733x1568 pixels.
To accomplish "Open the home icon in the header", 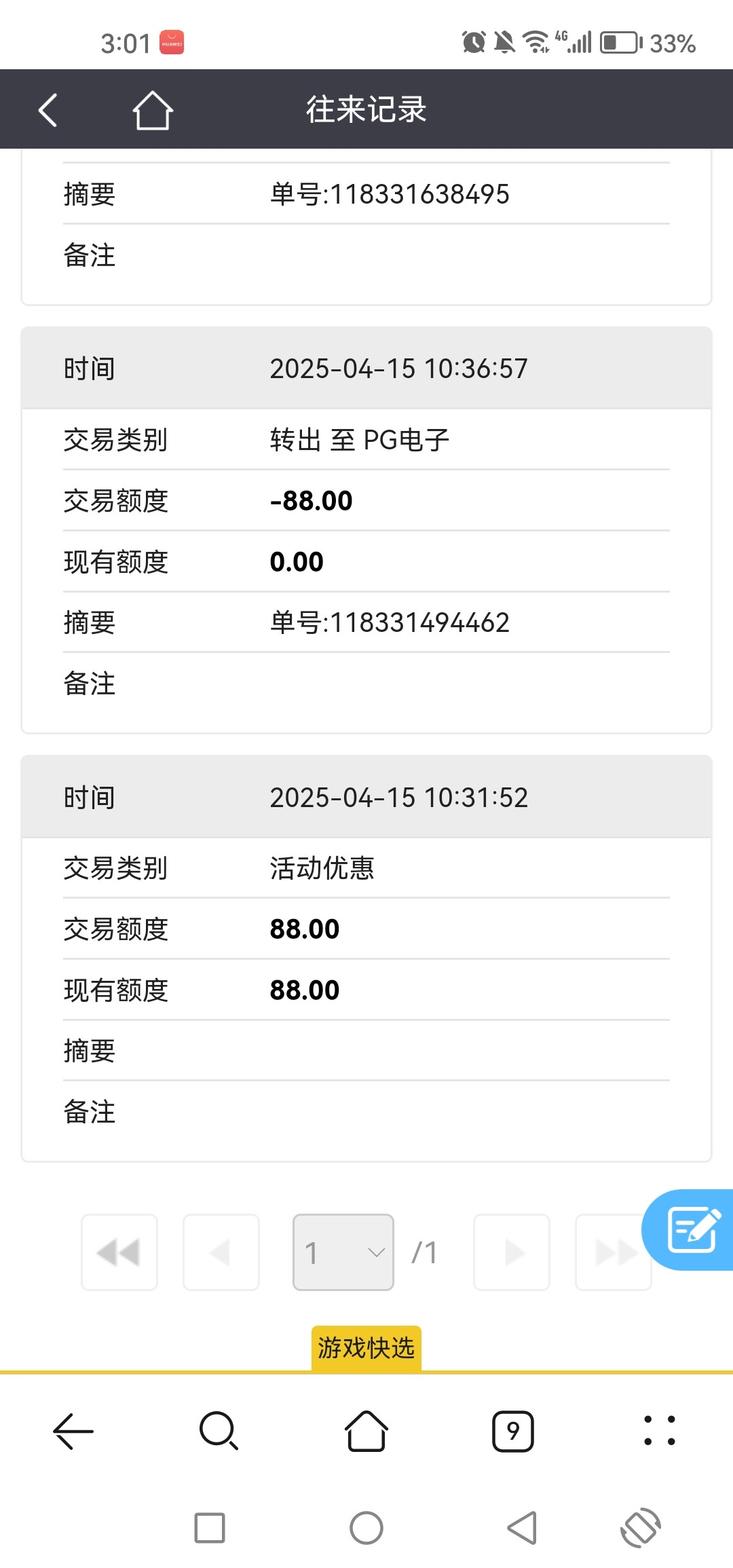I will click(152, 110).
